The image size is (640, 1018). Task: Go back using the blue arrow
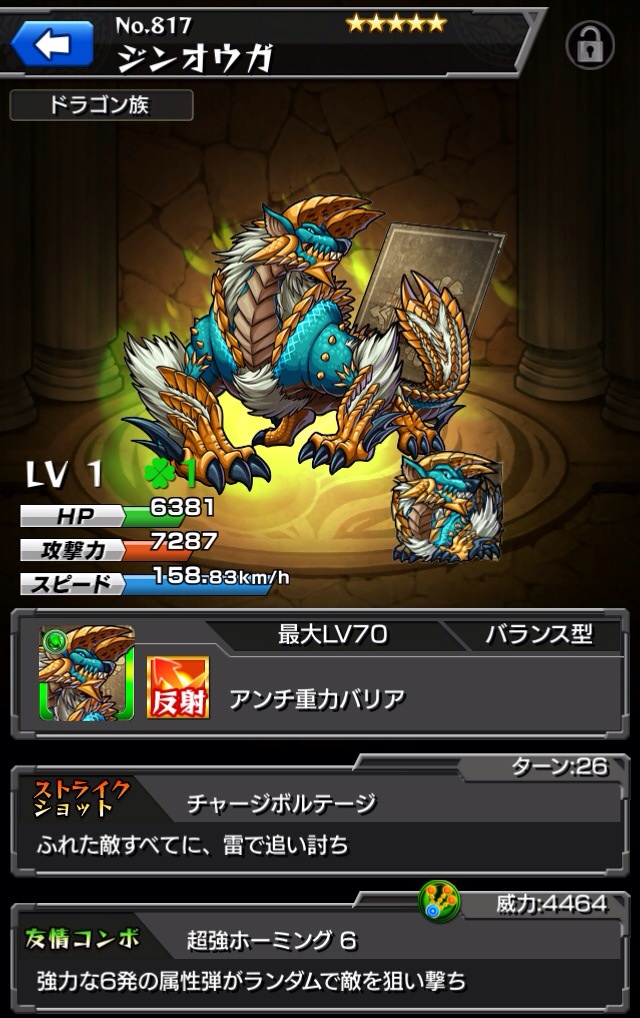pyautogui.click(x=51, y=43)
